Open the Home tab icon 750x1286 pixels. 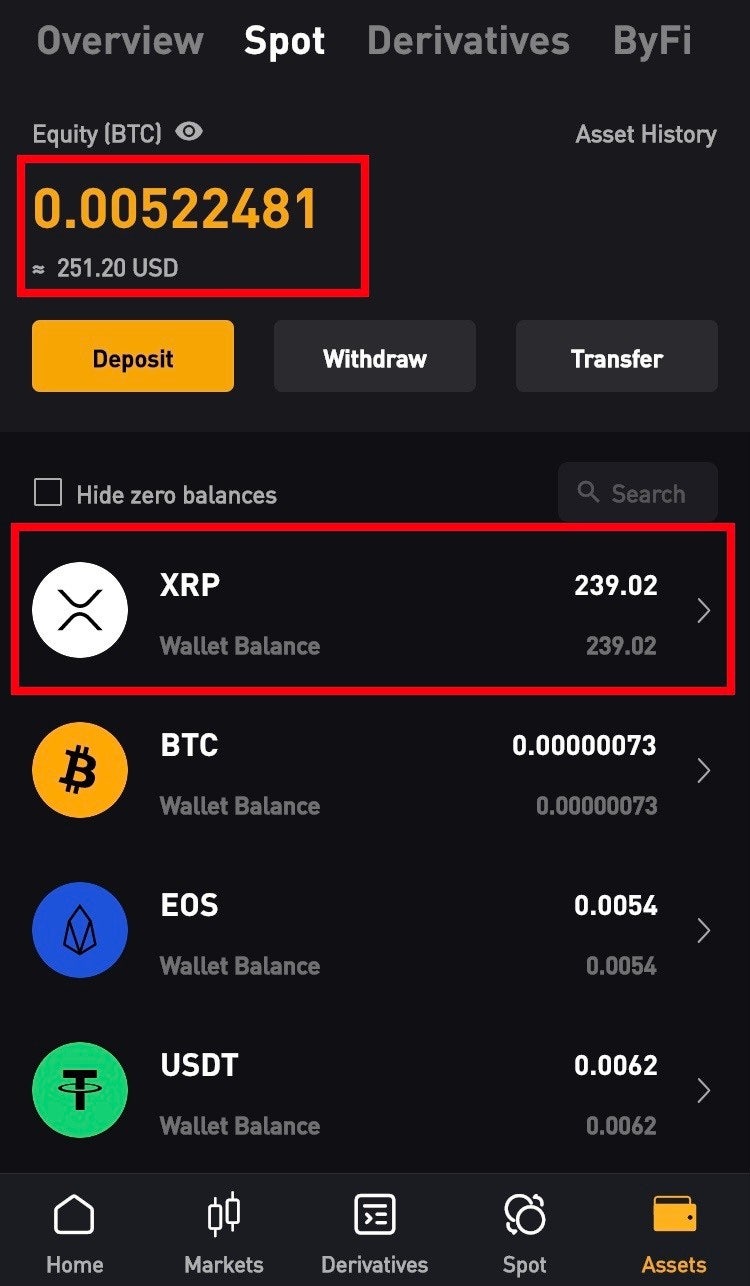[75, 1215]
